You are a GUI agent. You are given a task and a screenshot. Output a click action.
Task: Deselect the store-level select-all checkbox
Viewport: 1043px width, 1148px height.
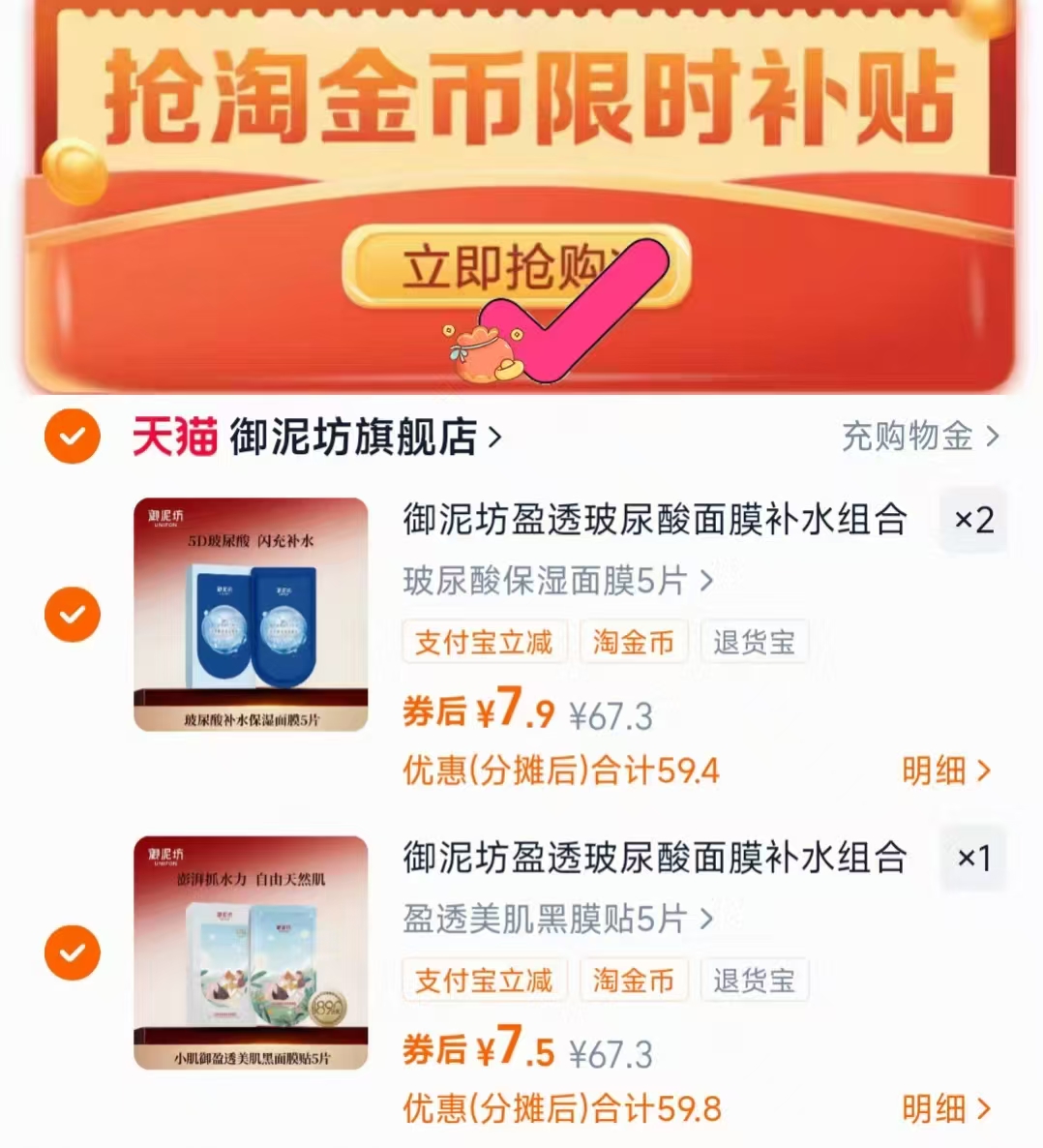tap(72, 437)
